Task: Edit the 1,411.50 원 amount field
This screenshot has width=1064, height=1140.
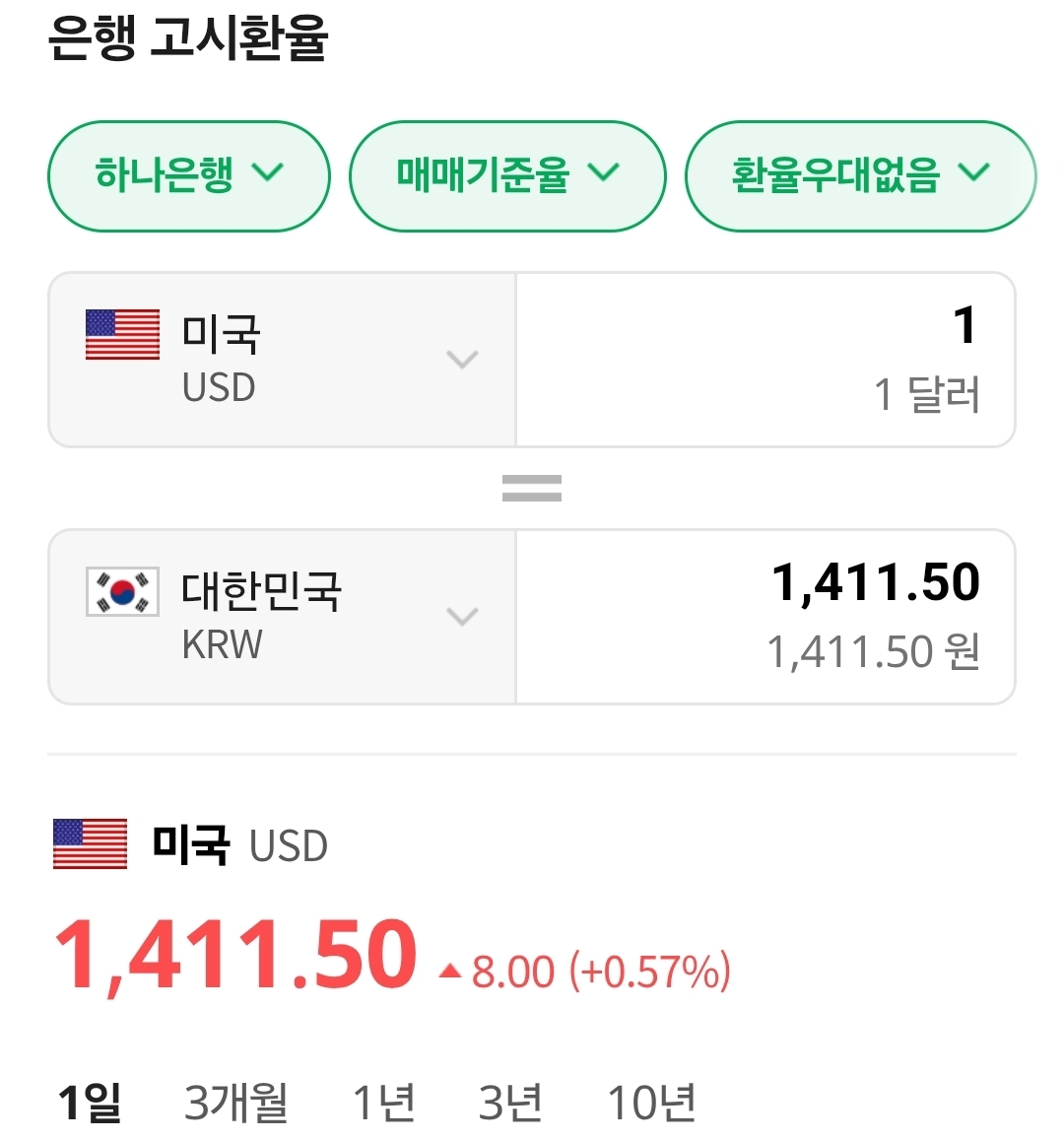Action: pyautogui.click(x=765, y=617)
